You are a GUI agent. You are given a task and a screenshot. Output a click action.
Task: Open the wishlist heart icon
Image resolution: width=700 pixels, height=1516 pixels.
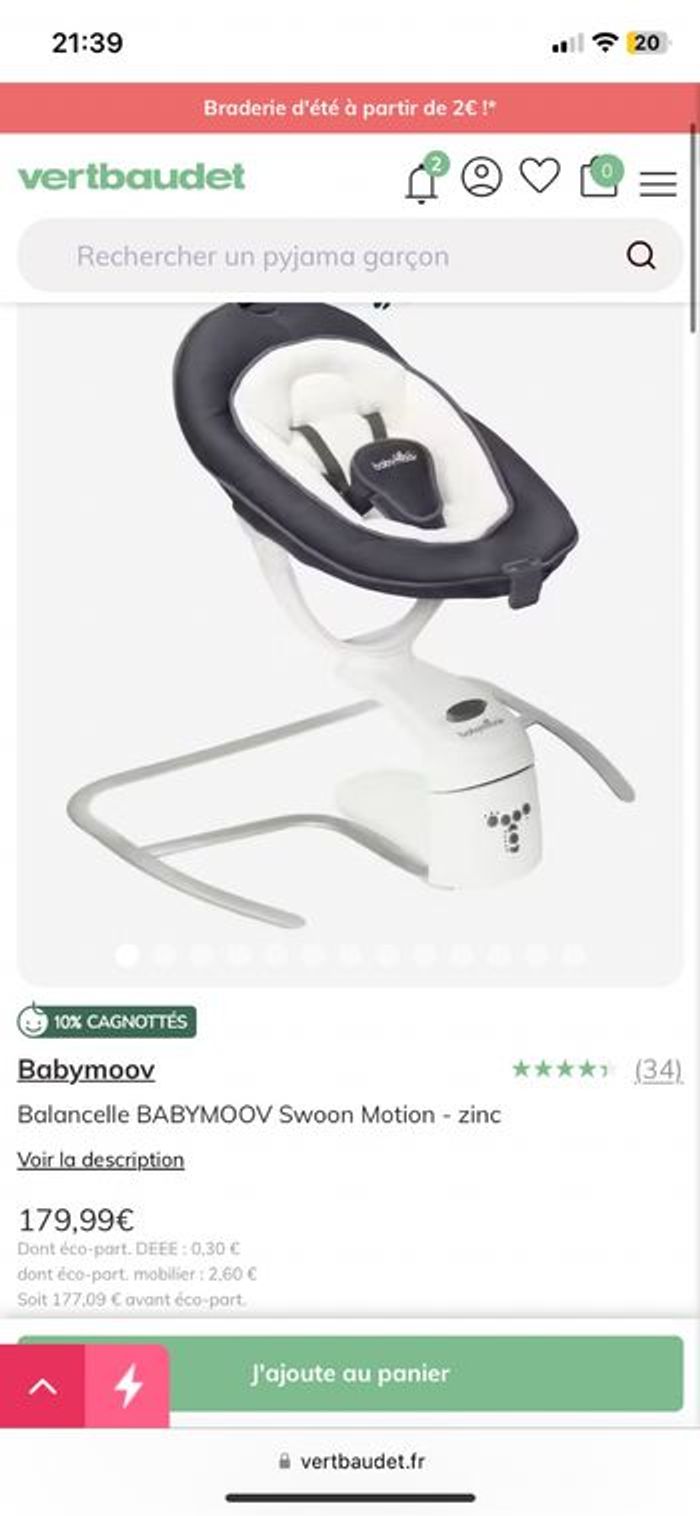(539, 176)
